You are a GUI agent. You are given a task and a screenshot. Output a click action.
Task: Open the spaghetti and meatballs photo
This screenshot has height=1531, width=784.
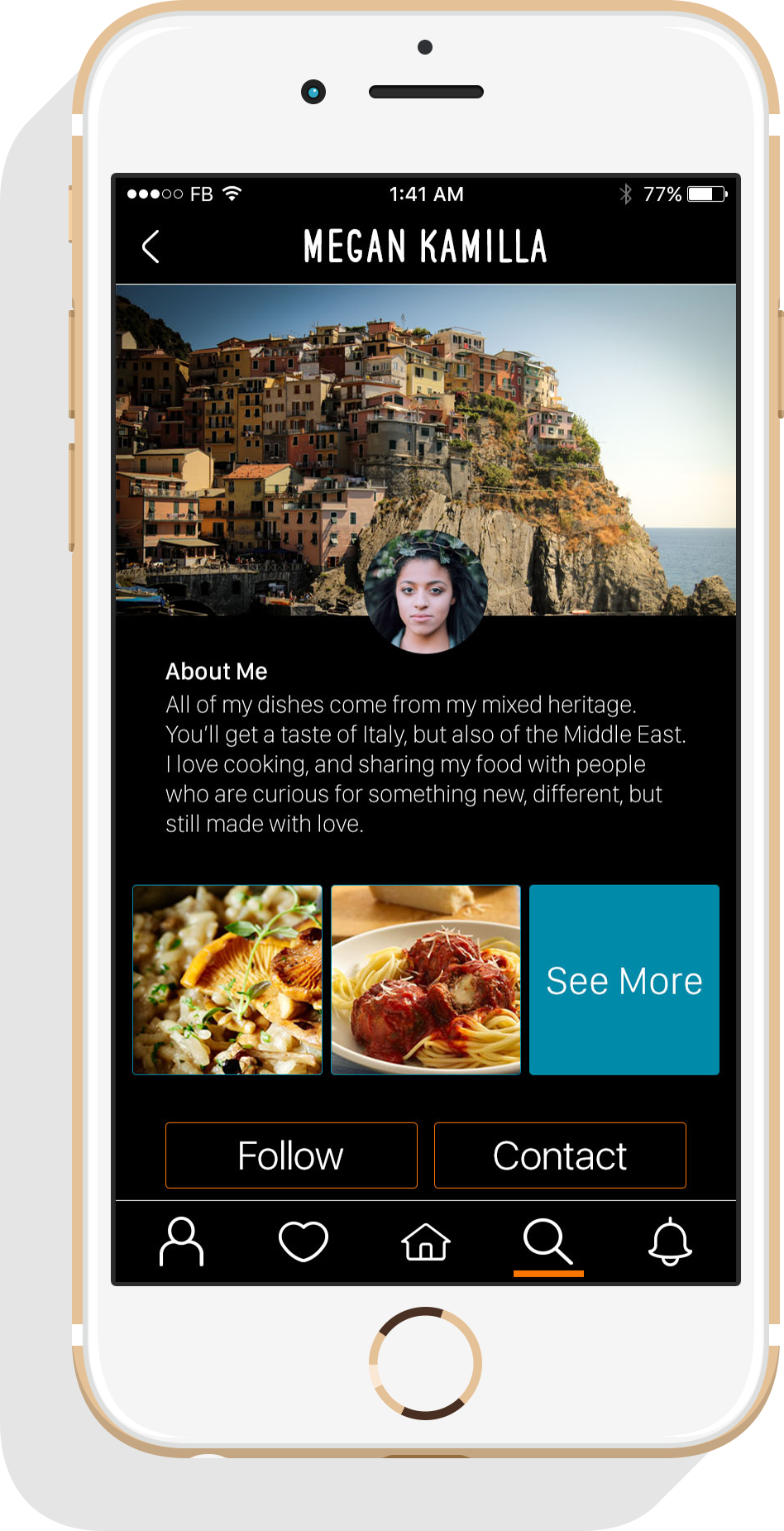pos(426,980)
